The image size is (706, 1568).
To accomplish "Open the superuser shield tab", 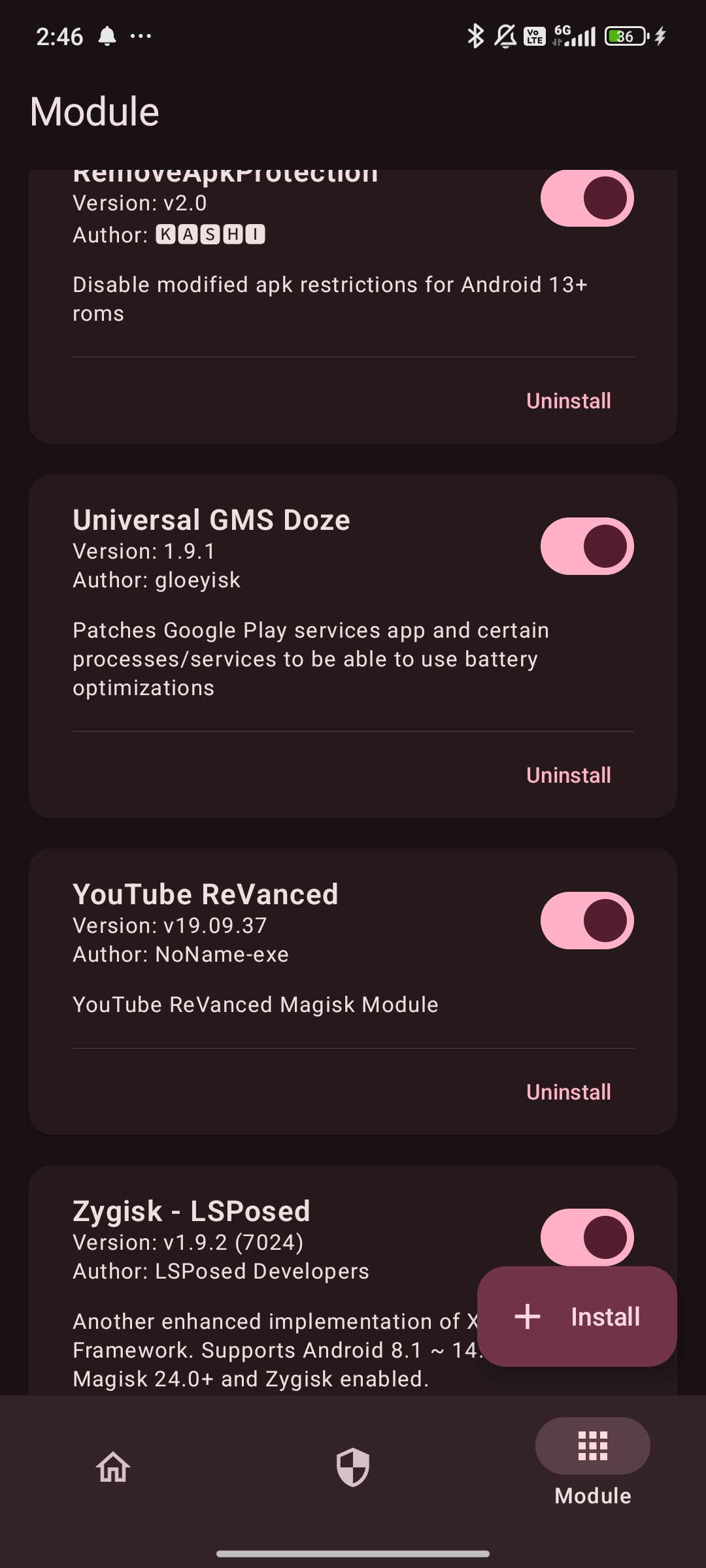I will click(353, 1467).
